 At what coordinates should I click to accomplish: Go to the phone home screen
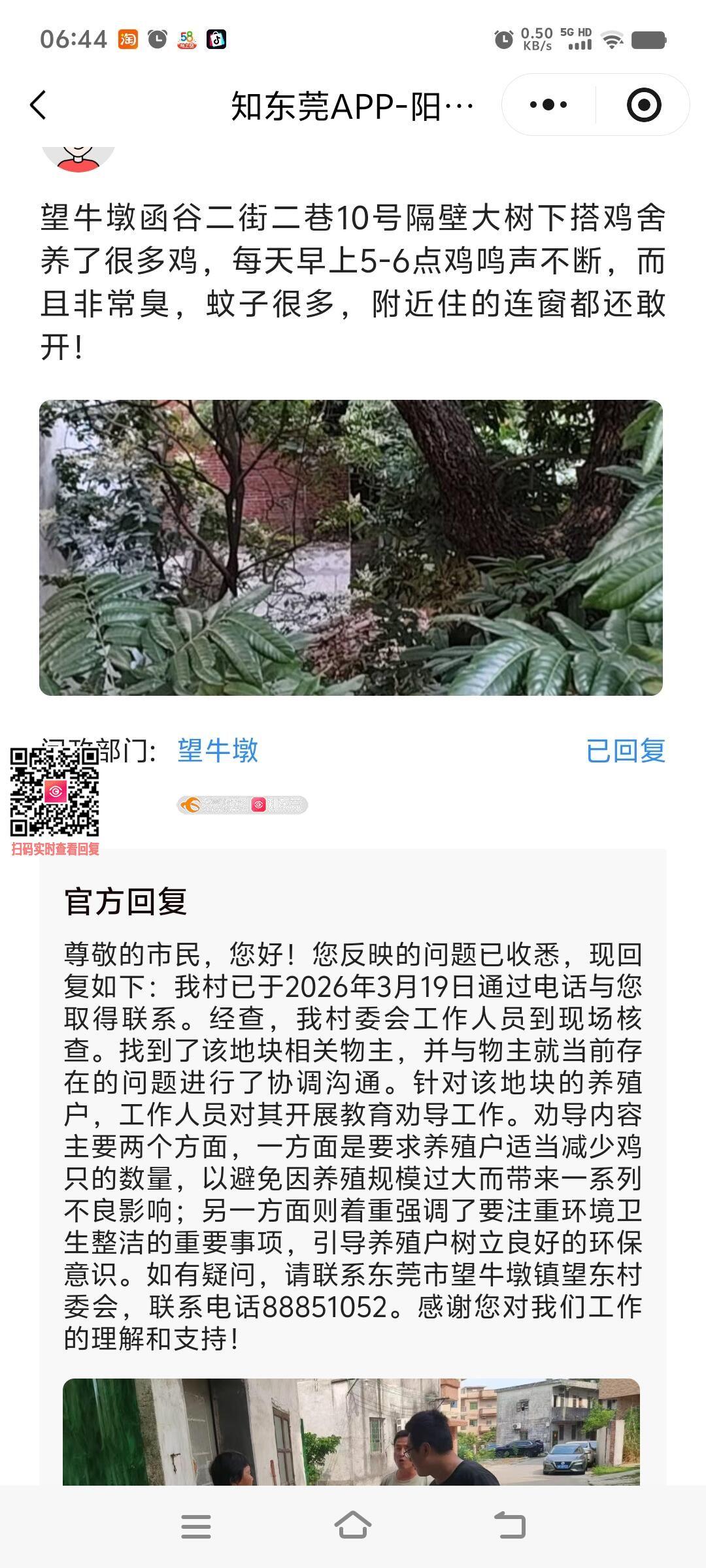click(x=353, y=1526)
